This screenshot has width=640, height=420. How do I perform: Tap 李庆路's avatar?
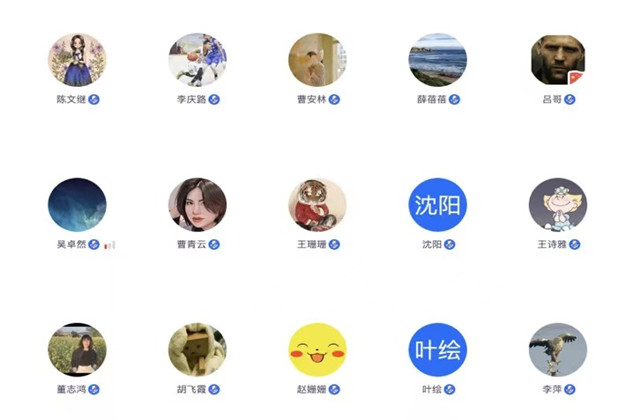tap(197, 60)
